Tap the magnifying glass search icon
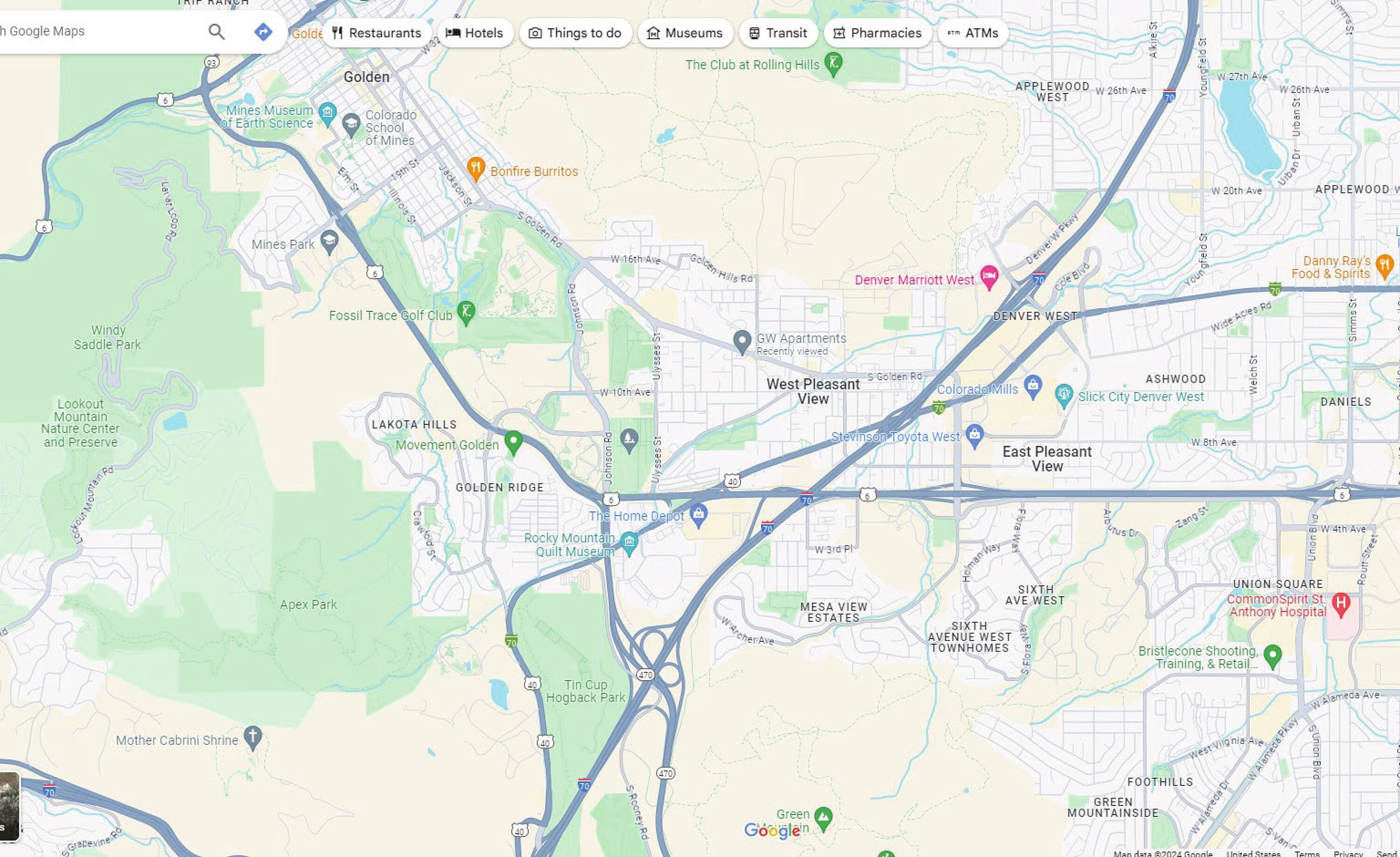This screenshot has height=857, width=1400. click(x=217, y=32)
